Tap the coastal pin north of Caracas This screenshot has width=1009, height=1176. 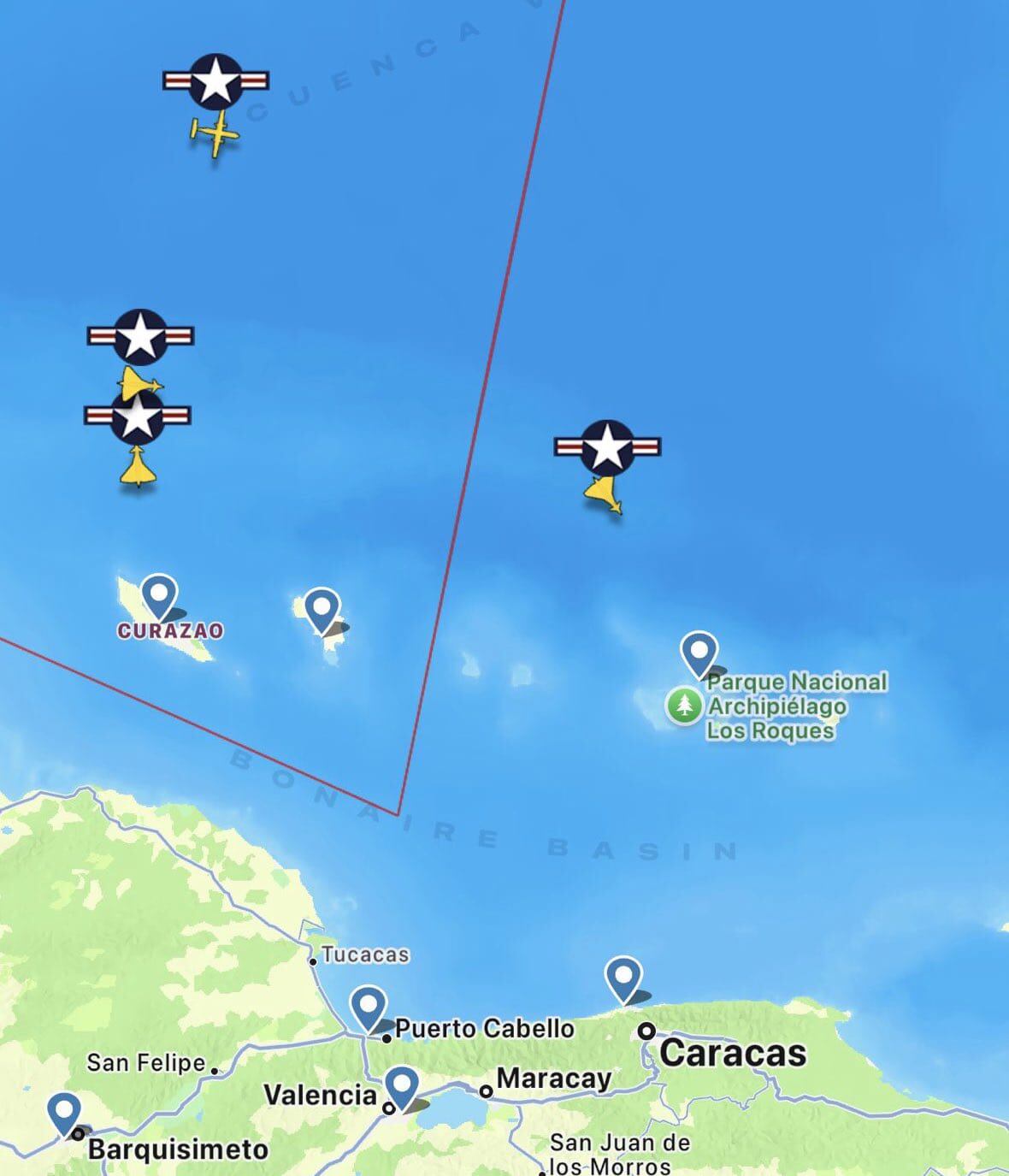(623, 978)
